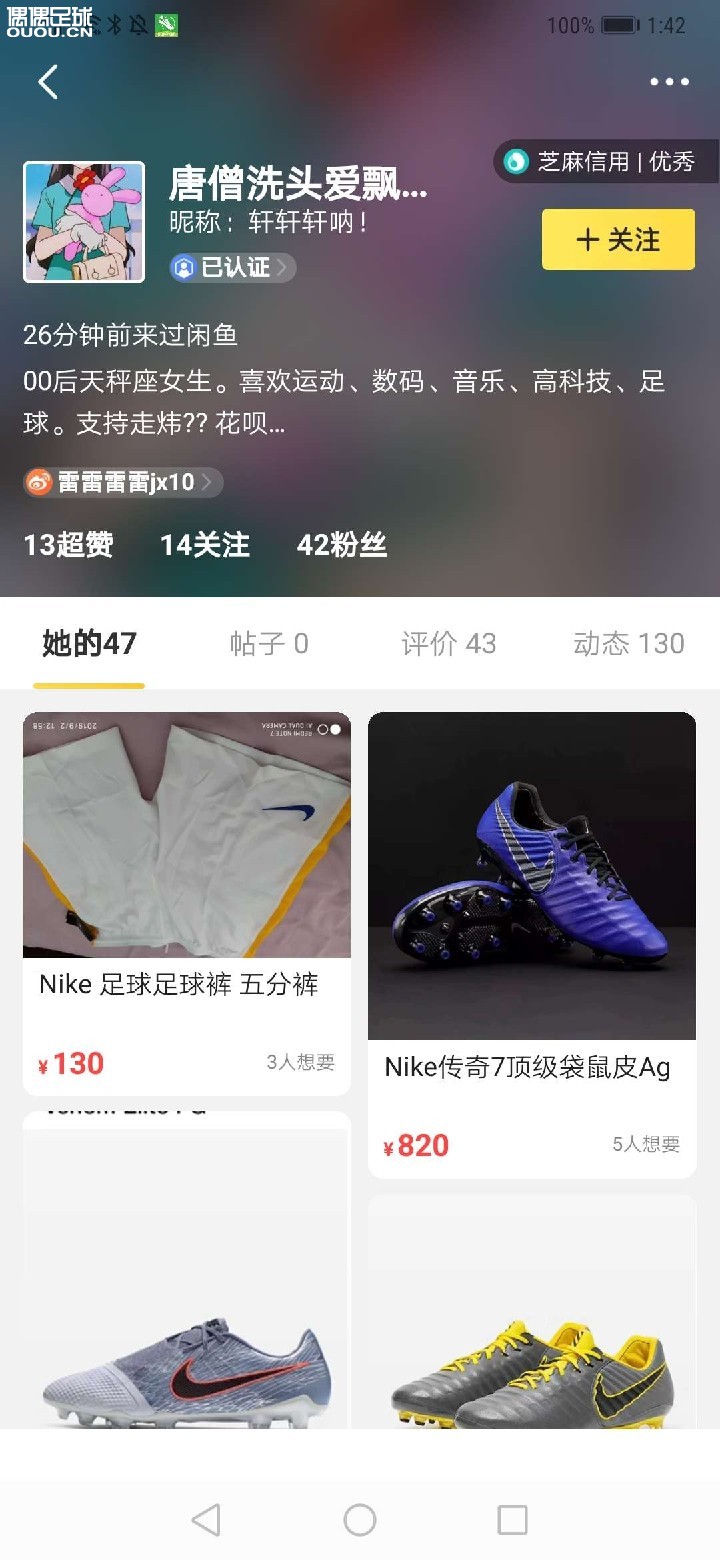This screenshot has width=720, height=1560.
Task: Follow this seller with 关注 button
Action: tap(618, 240)
